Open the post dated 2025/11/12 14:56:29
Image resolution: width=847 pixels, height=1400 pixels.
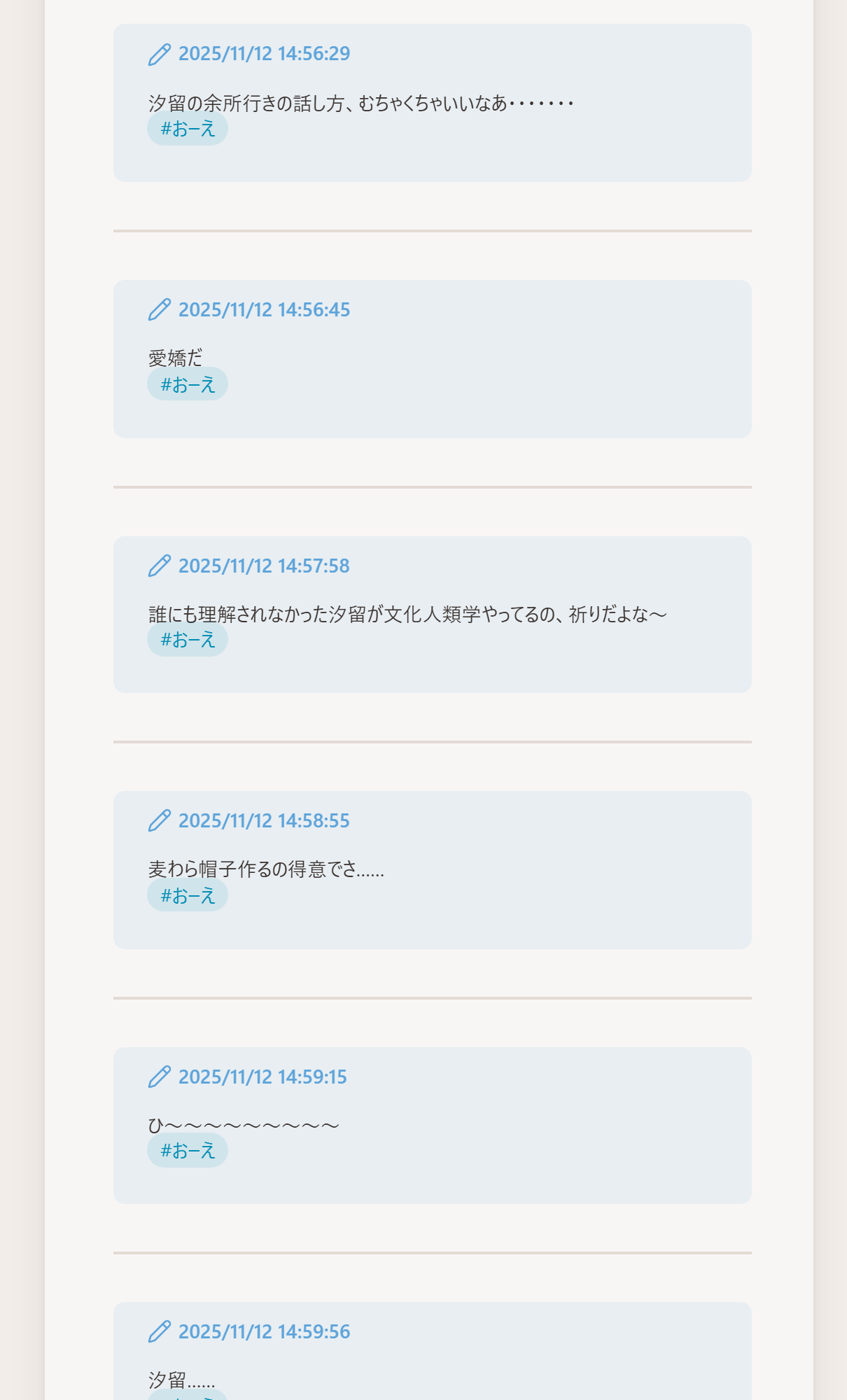tap(264, 54)
